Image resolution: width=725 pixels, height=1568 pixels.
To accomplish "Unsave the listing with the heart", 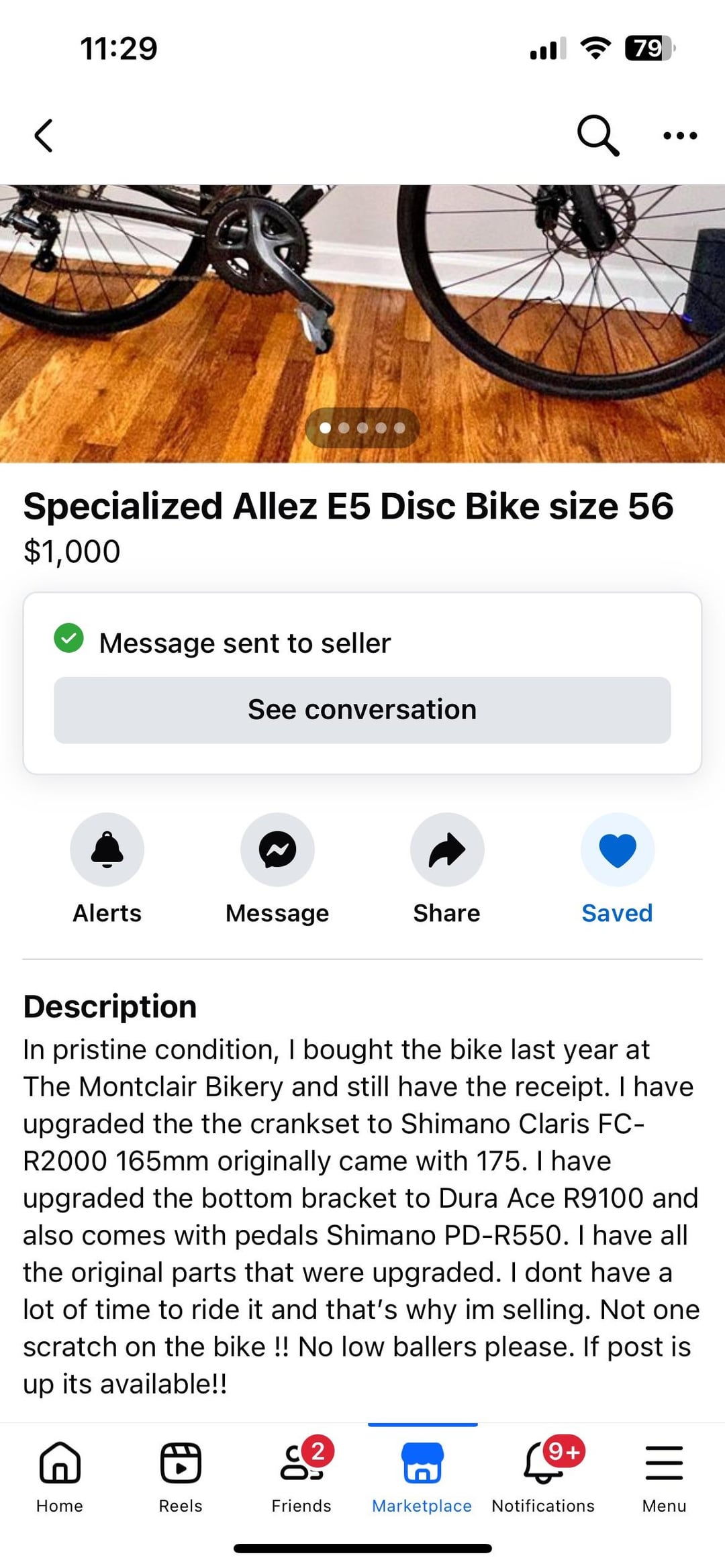I will [618, 849].
